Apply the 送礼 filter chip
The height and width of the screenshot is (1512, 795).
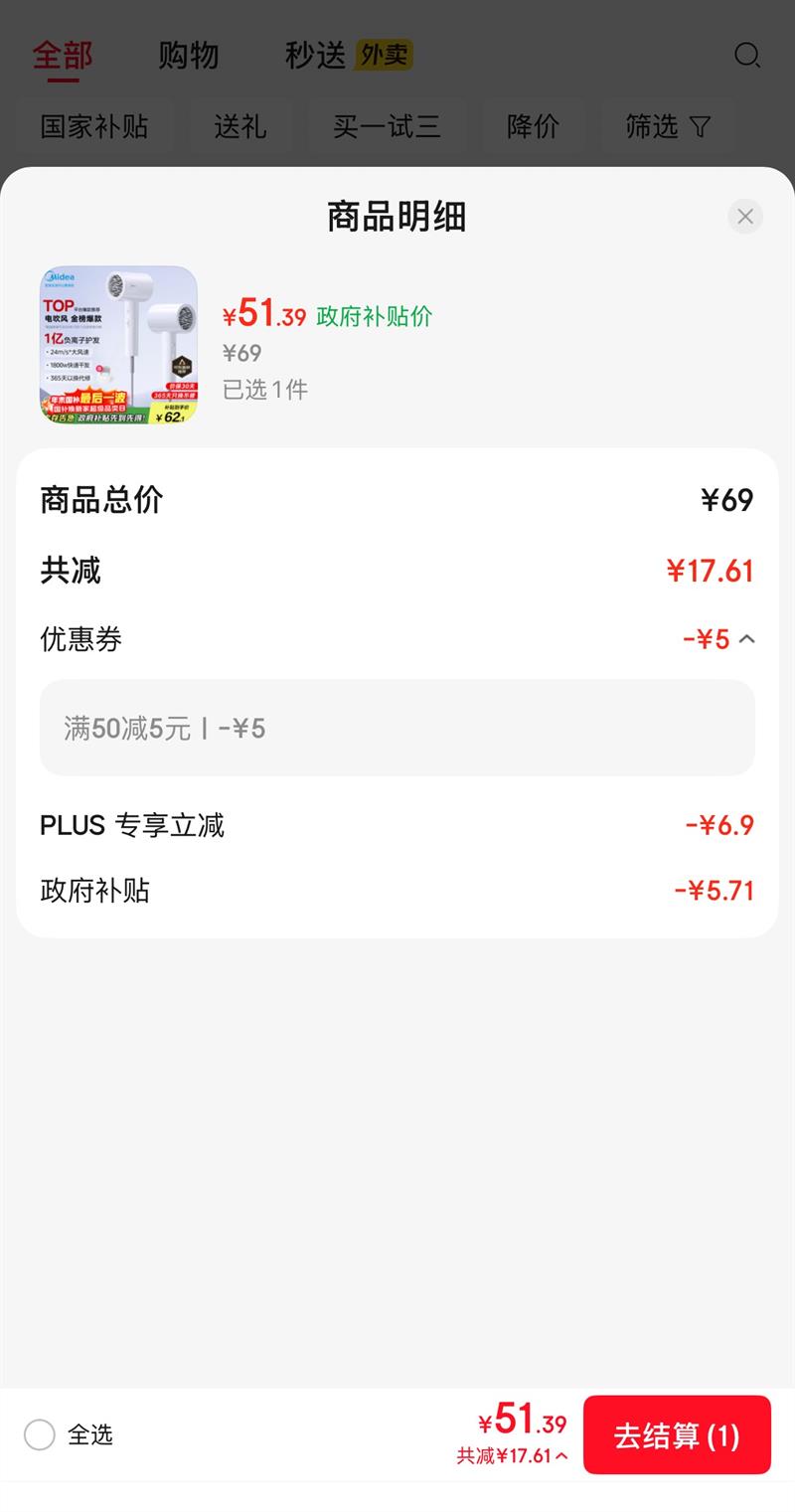(x=239, y=127)
